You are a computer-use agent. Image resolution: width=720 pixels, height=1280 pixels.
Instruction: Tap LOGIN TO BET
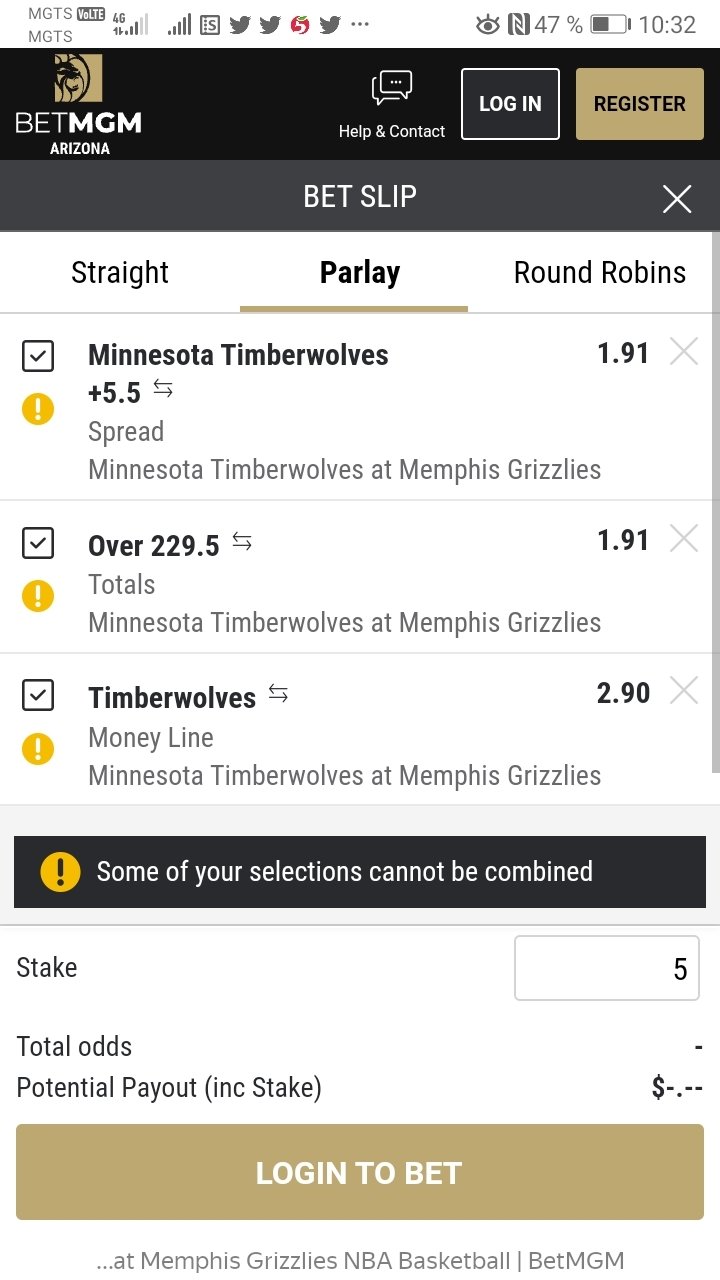coord(360,1172)
